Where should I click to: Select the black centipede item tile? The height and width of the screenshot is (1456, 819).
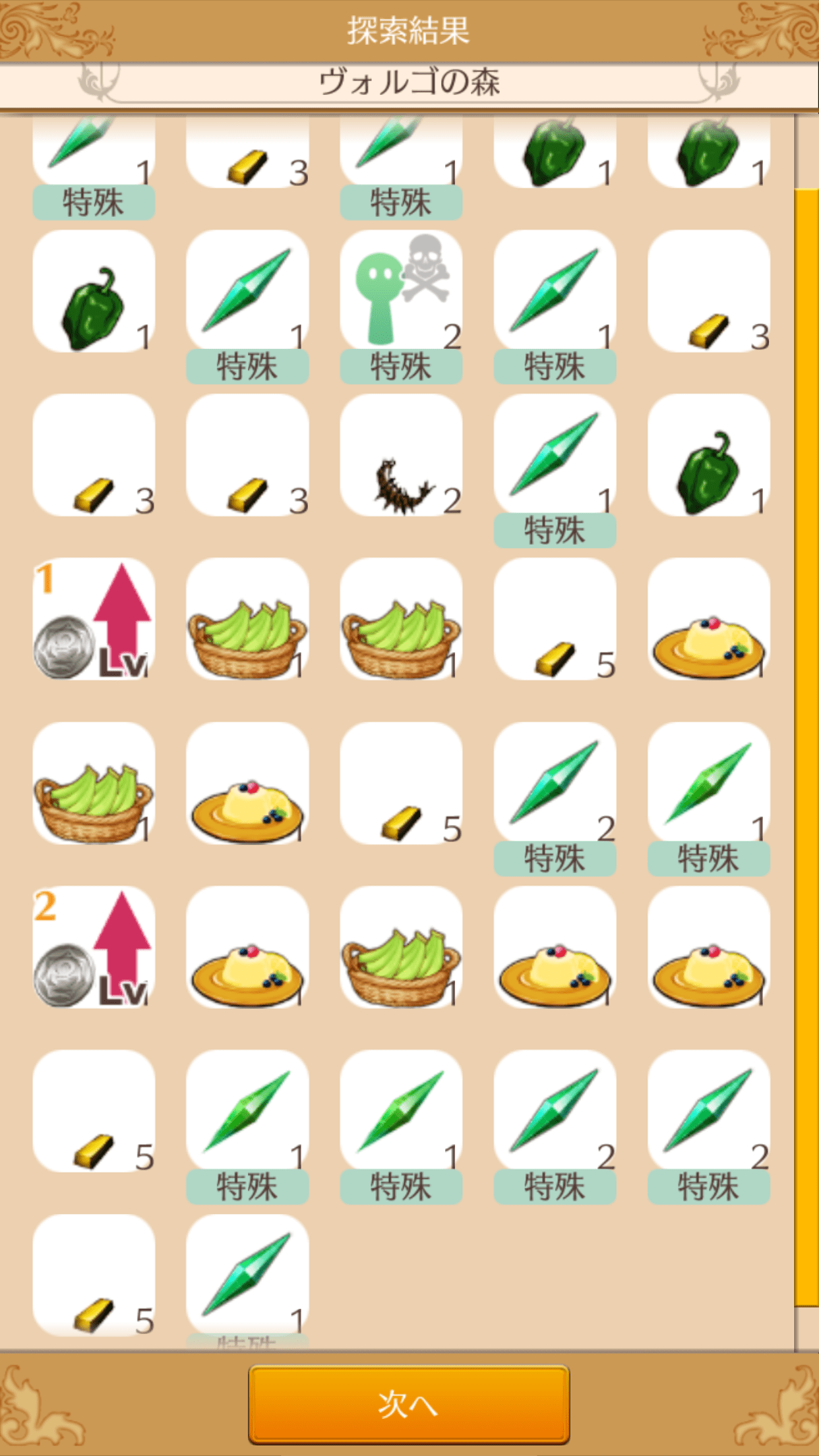(x=401, y=456)
